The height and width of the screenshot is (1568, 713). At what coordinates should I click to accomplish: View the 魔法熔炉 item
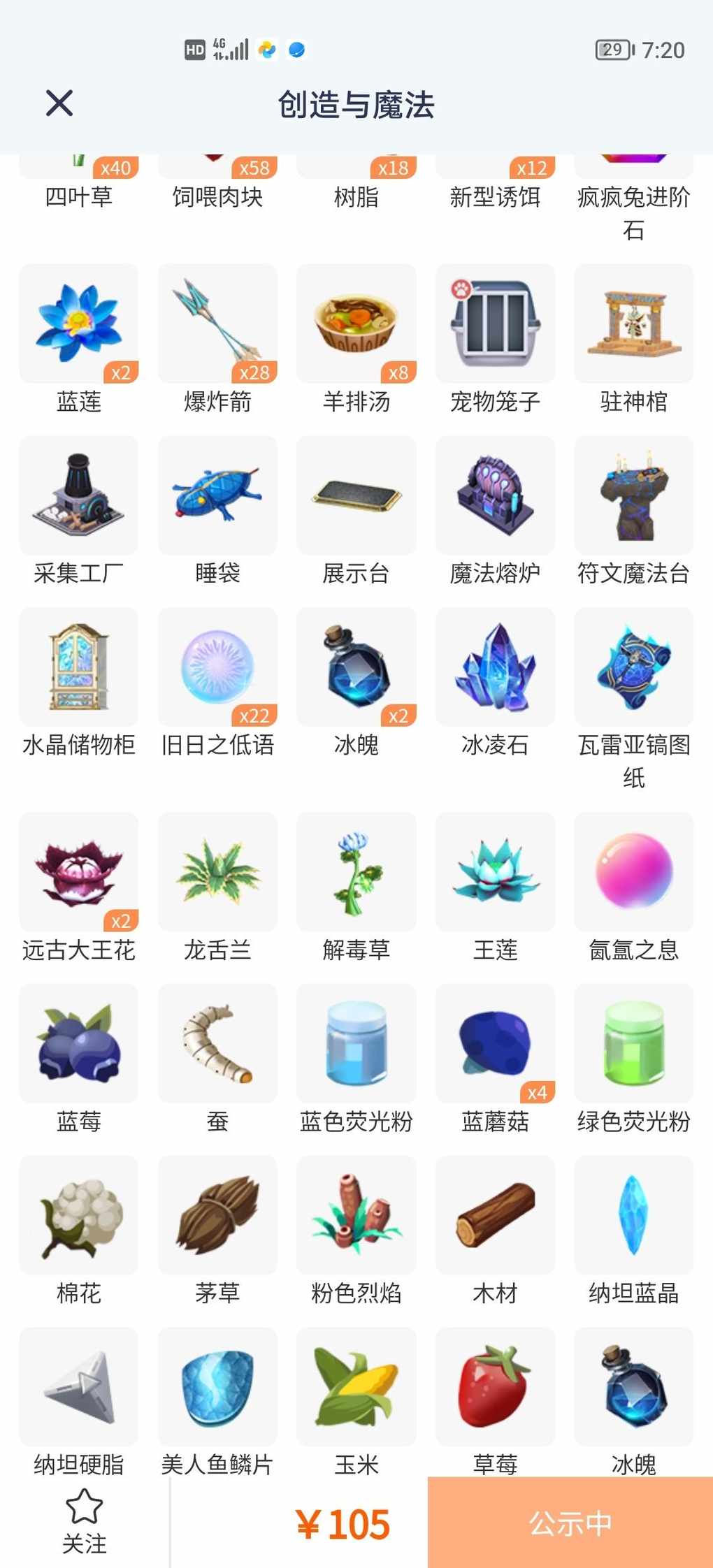coord(495,495)
